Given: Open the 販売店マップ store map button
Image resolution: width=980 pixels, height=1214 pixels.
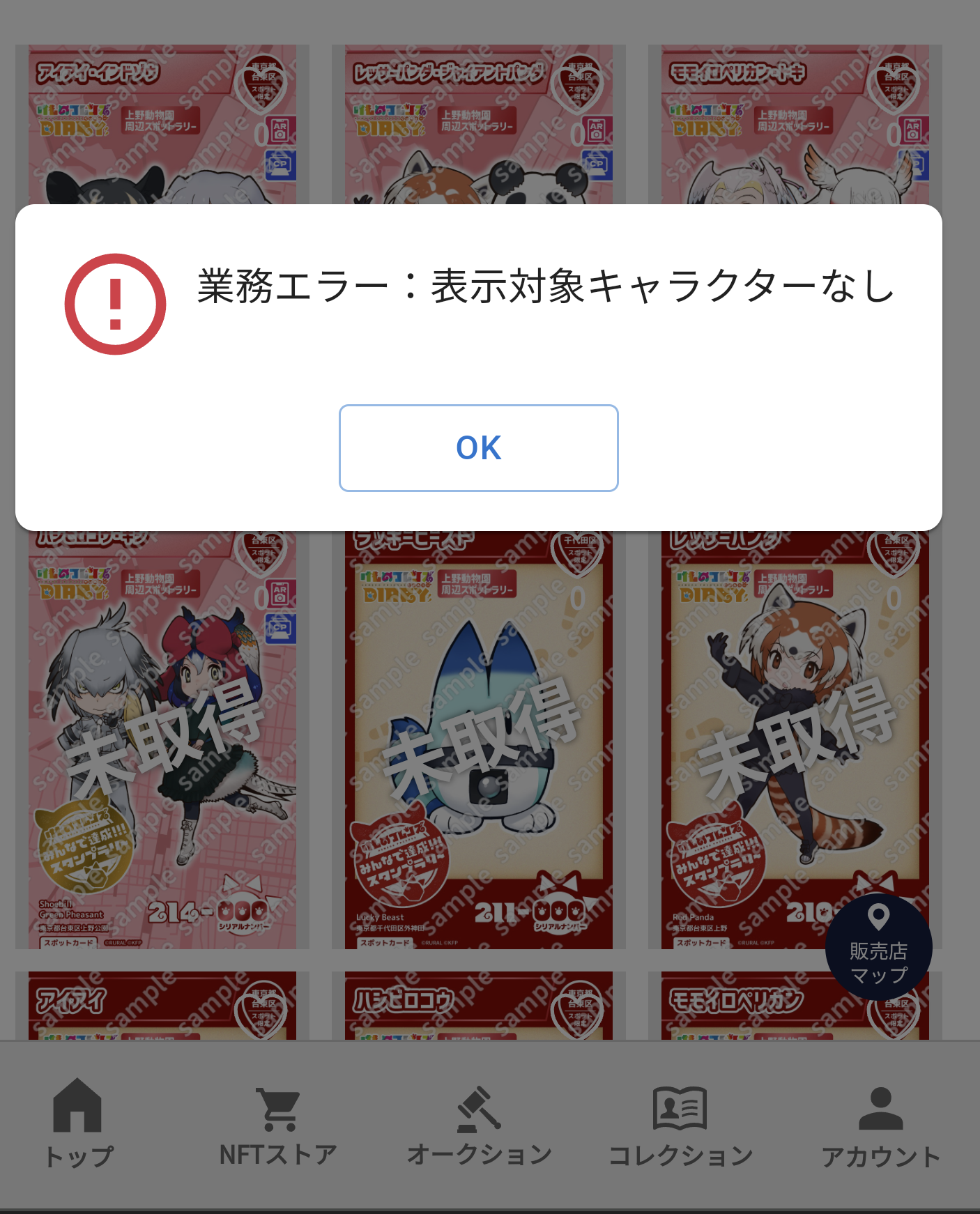Looking at the screenshot, I should (x=878, y=947).
